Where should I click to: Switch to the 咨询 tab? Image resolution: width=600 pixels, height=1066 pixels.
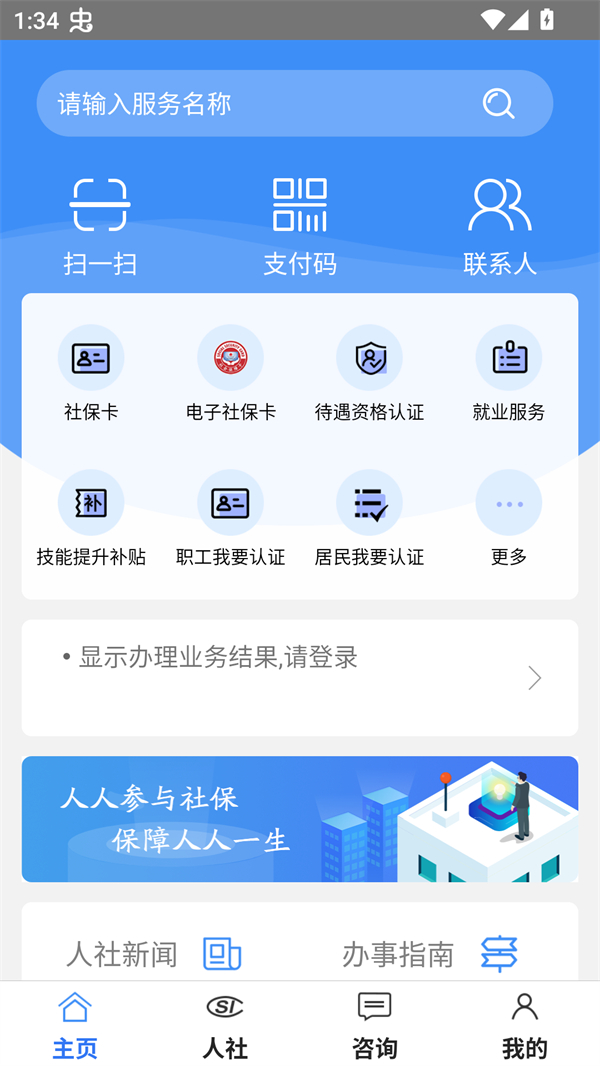pos(375,1025)
